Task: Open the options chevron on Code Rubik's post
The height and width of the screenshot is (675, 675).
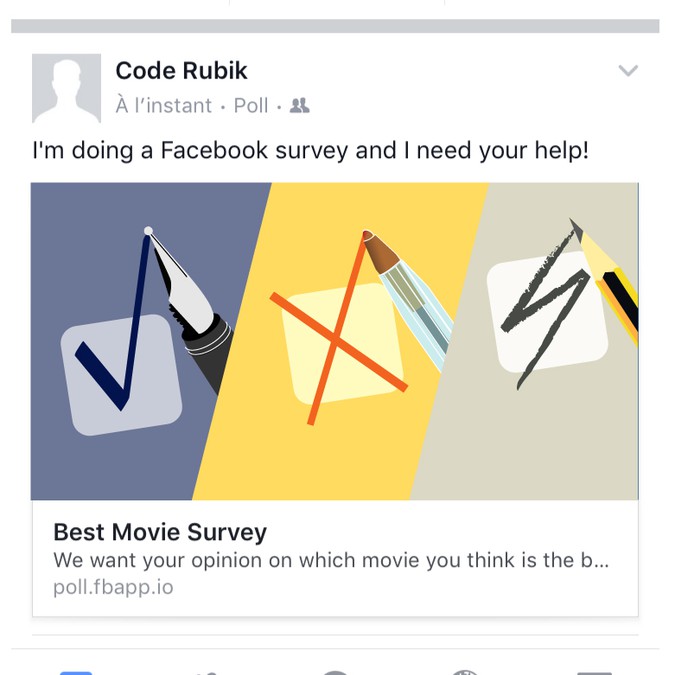Action: tap(628, 71)
